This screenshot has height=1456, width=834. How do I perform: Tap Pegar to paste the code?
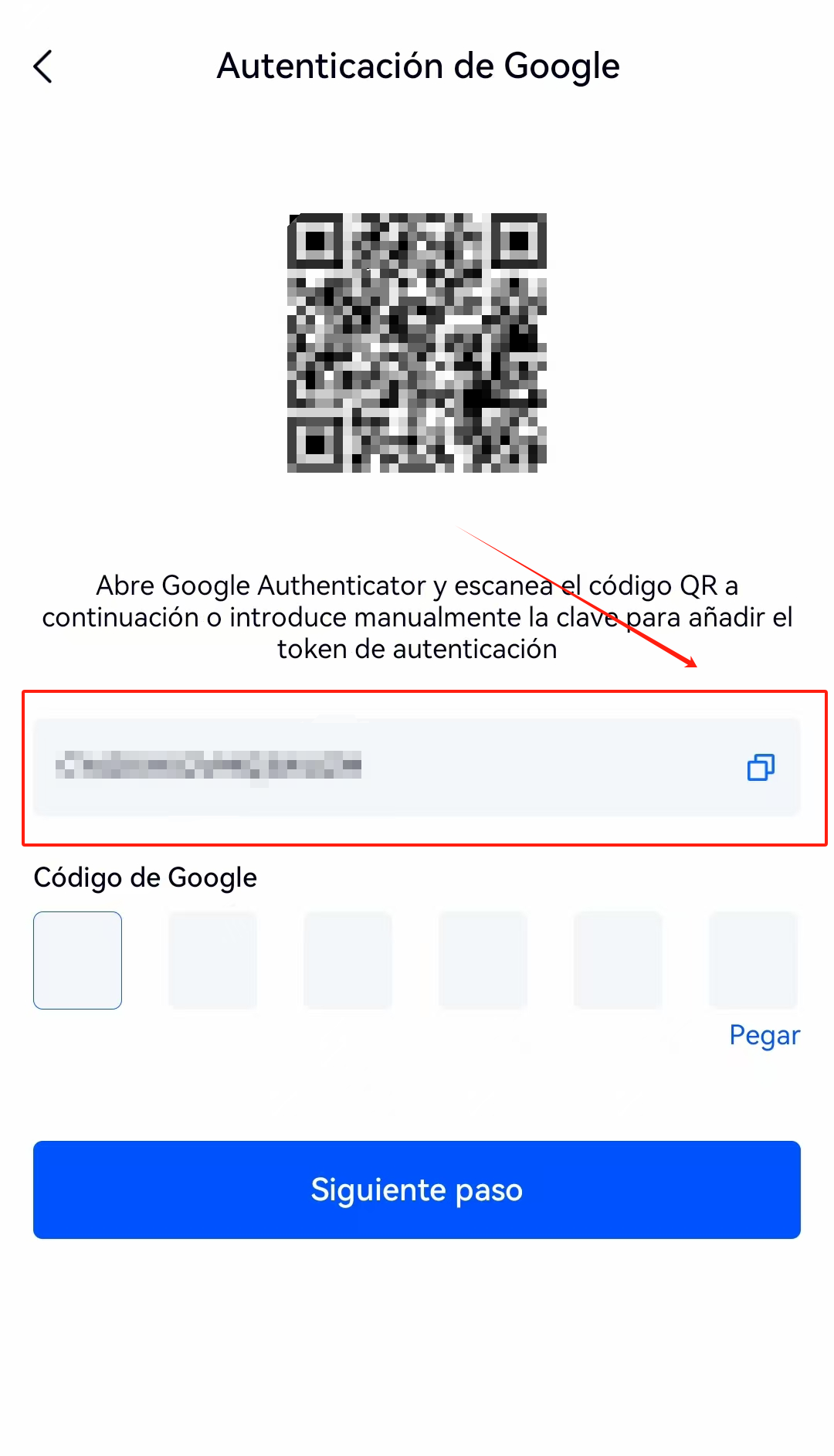[764, 1035]
